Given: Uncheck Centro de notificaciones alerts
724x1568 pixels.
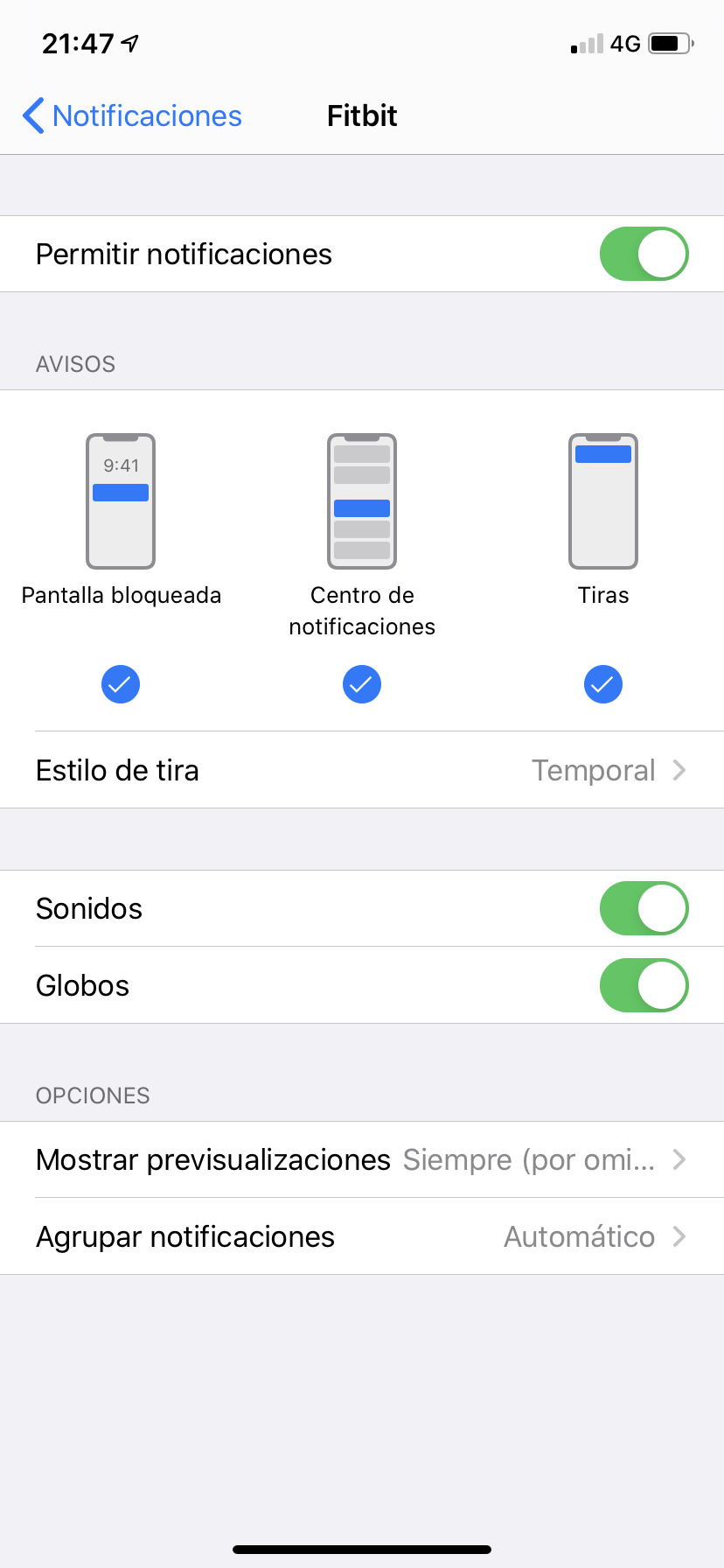Looking at the screenshot, I should [x=362, y=684].
